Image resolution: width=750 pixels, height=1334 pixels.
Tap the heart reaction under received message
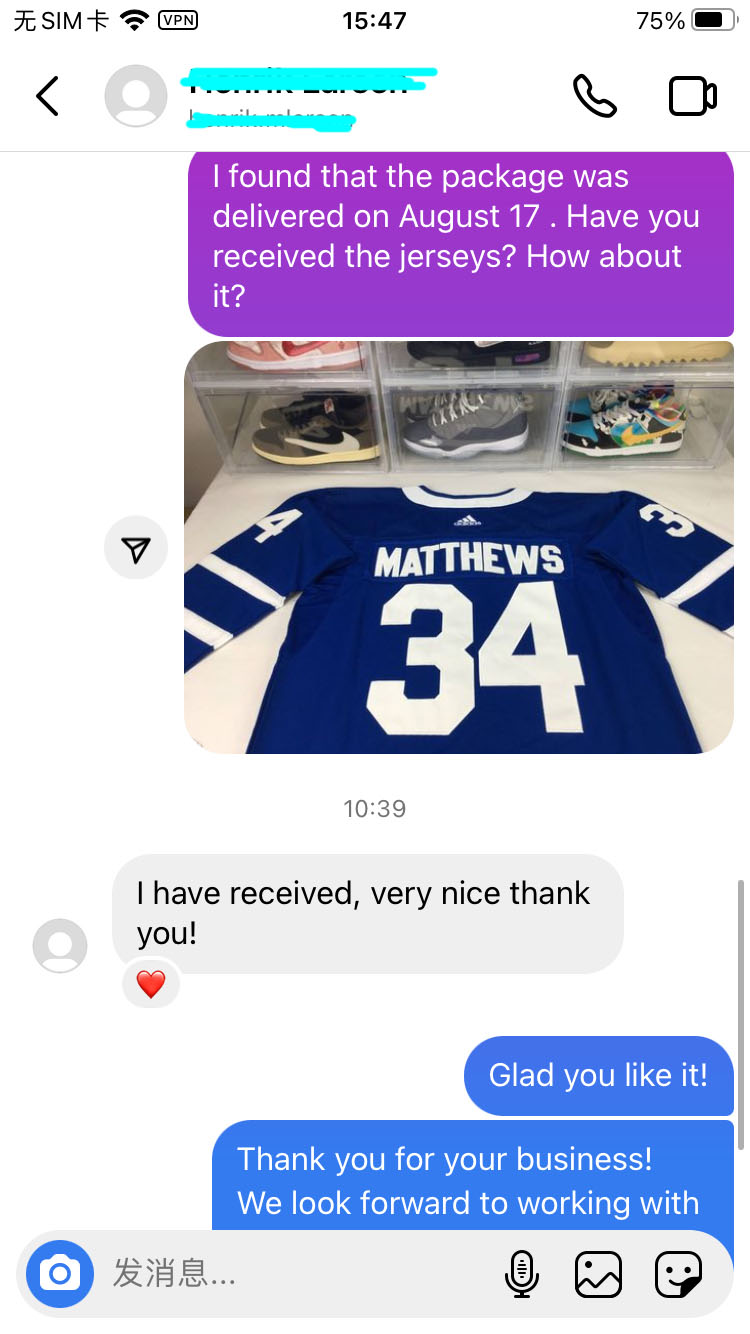(x=151, y=985)
